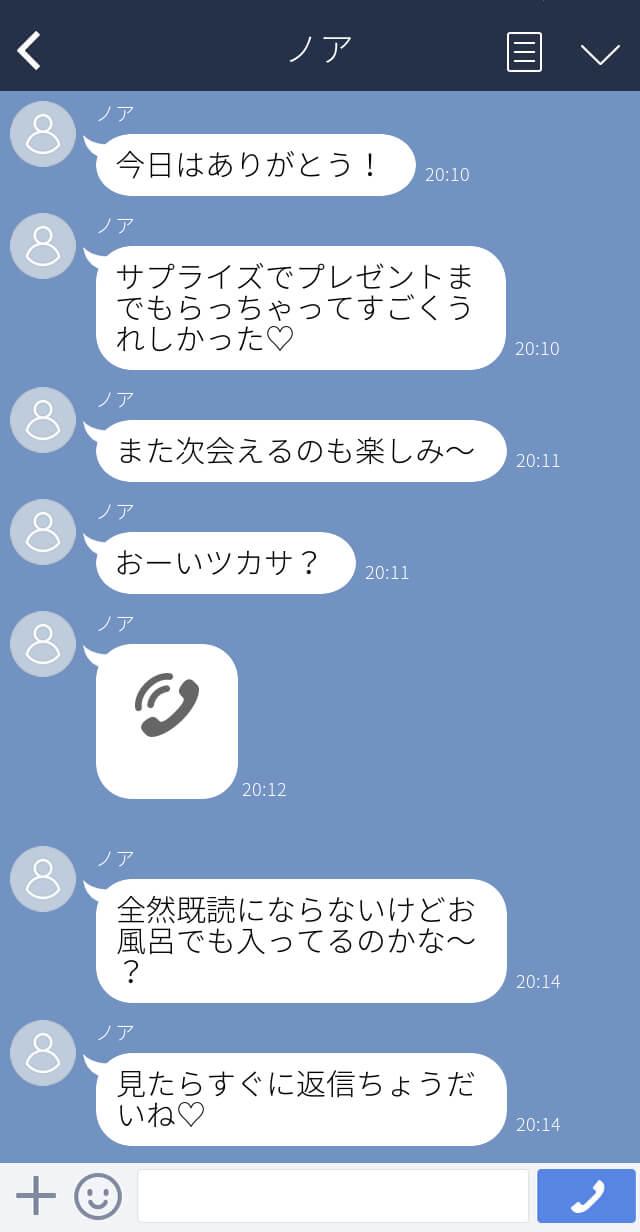640x1232 pixels.
Task: Open the plus attachment menu
Action: pyautogui.click(x=36, y=1196)
